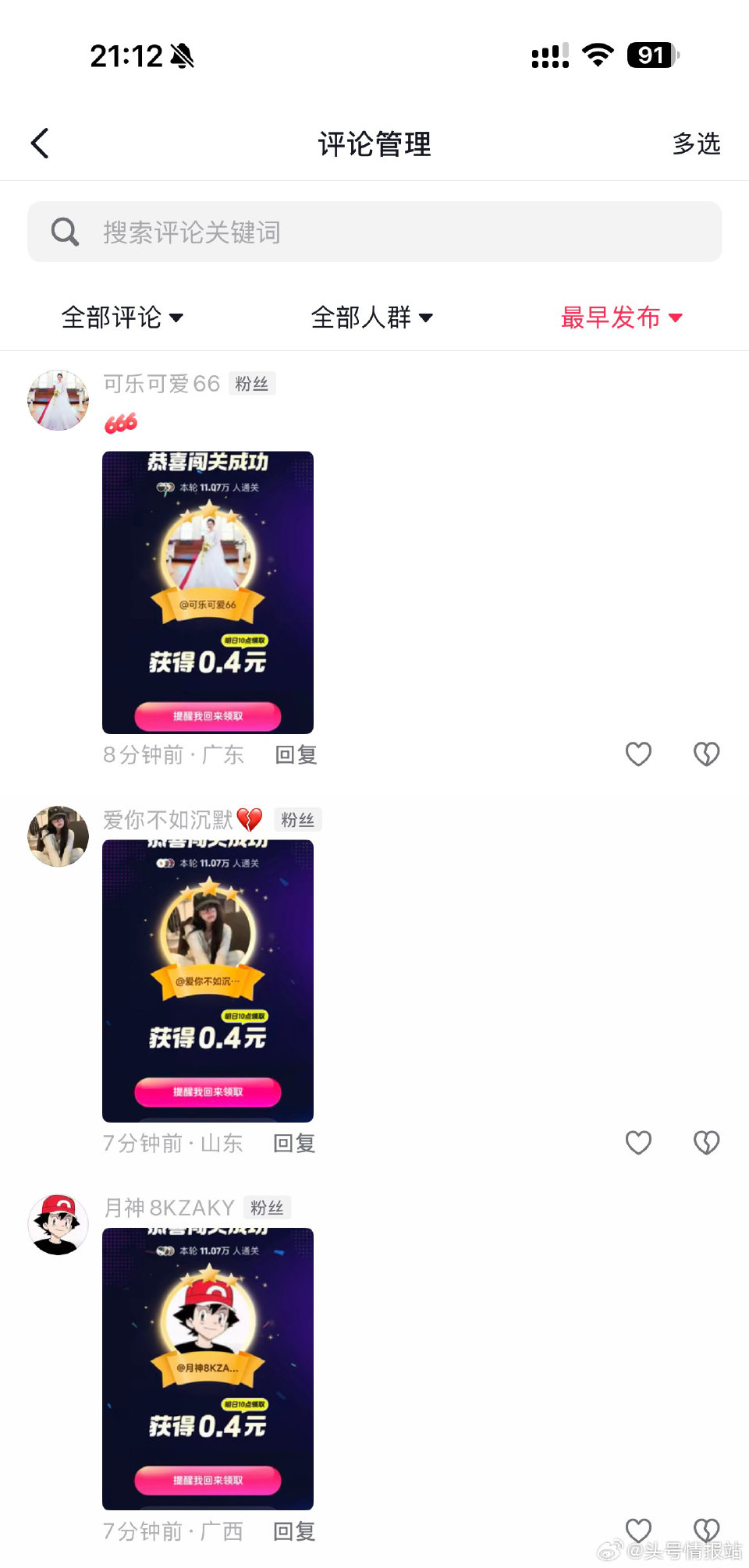Tap the 粉丝 badge next to 月神8KZAKY
Image resolution: width=749 pixels, height=1568 pixels.
(268, 1208)
